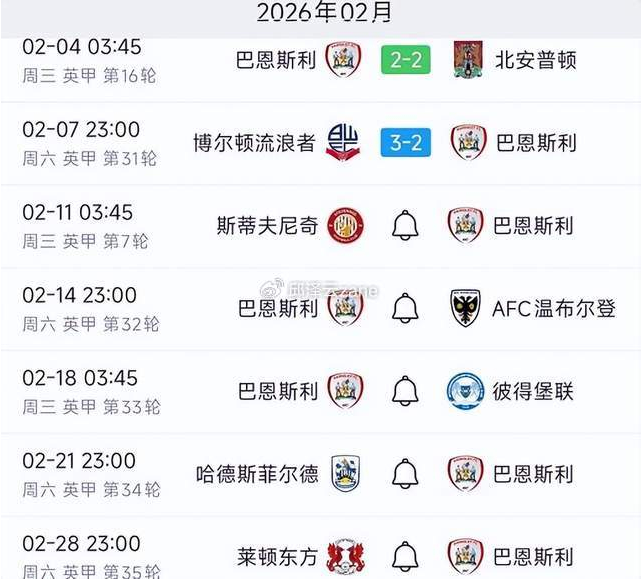Image resolution: width=641 pixels, height=579 pixels.
Task: Set reminder bell for the Leyton Orient match
Action: 405,556
